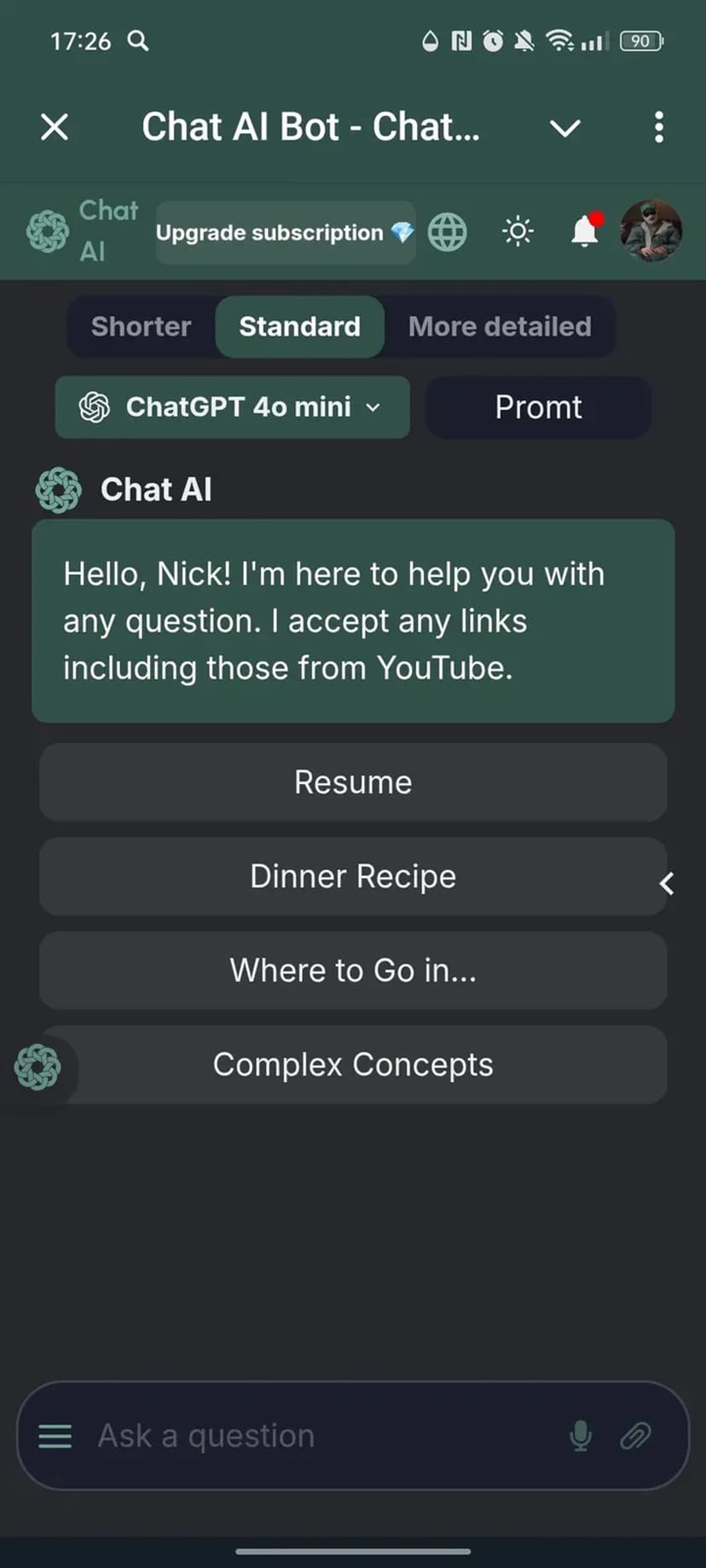Expand the title dropdown chevron
The height and width of the screenshot is (1568, 706).
[x=564, y=129]
